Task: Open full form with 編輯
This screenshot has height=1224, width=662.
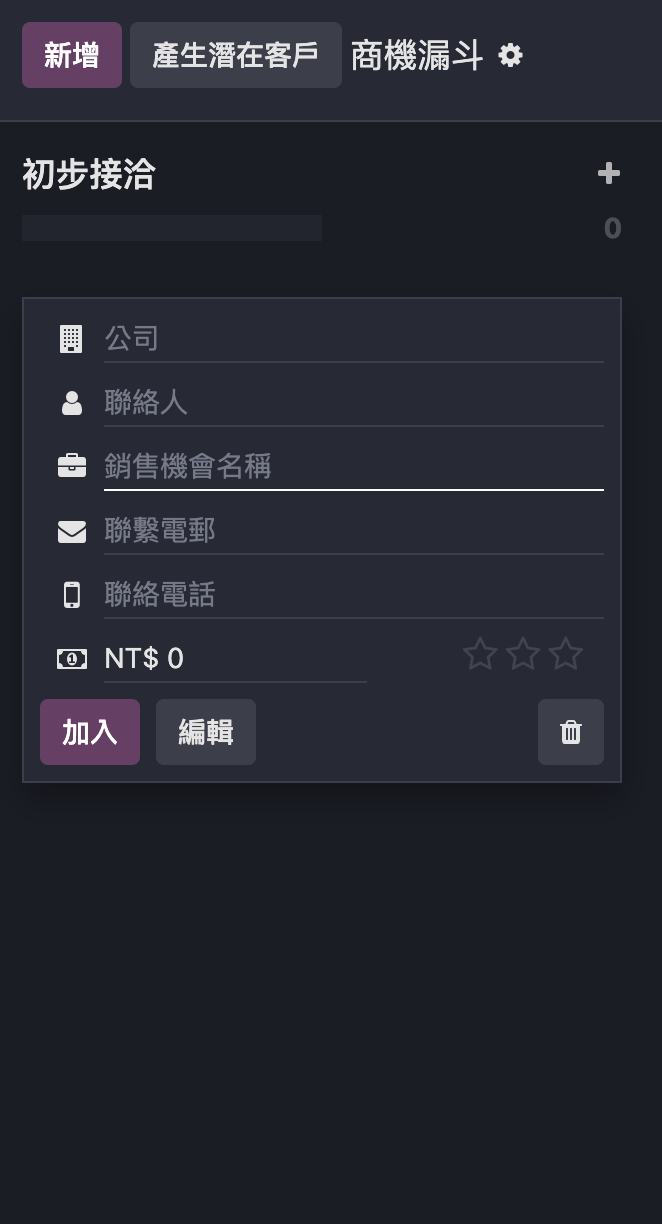Action: (x=206, y=732)
